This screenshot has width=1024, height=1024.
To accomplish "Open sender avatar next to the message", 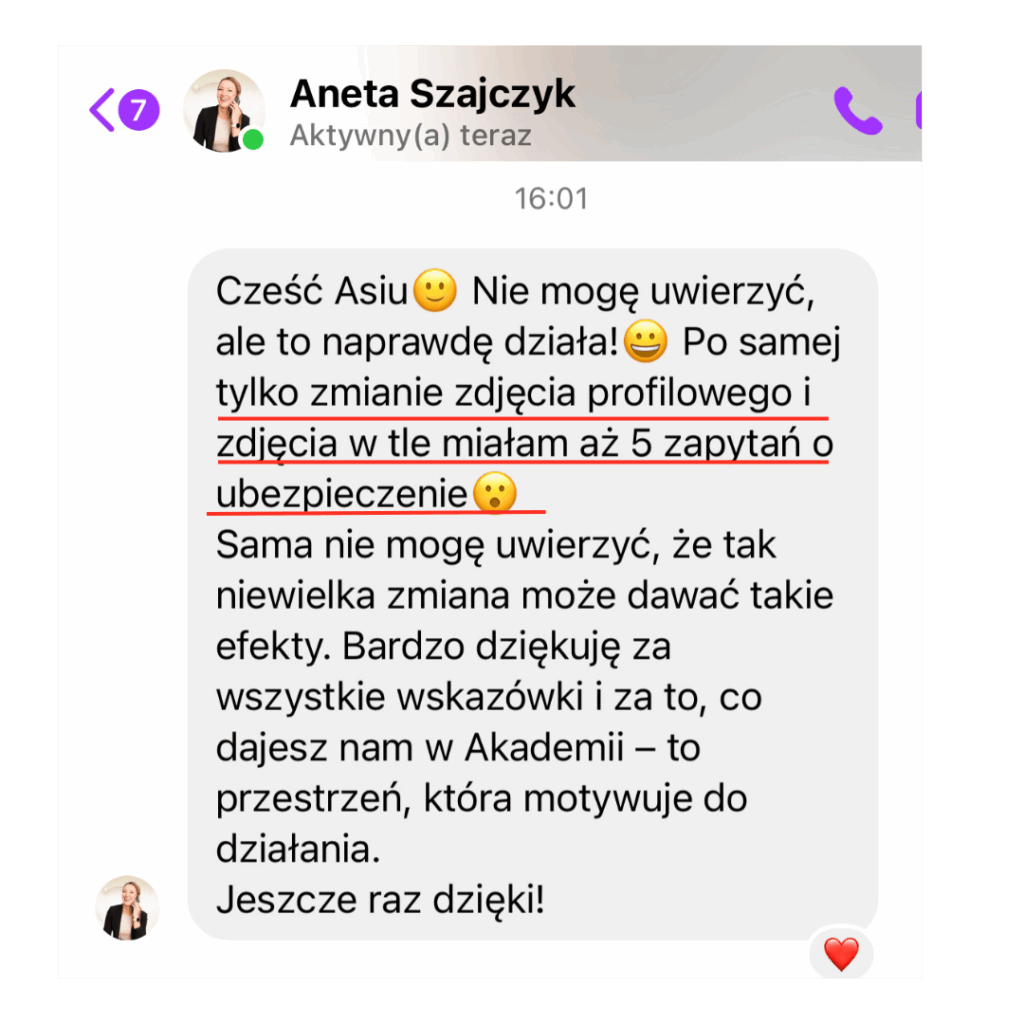I will click(127, 907).
